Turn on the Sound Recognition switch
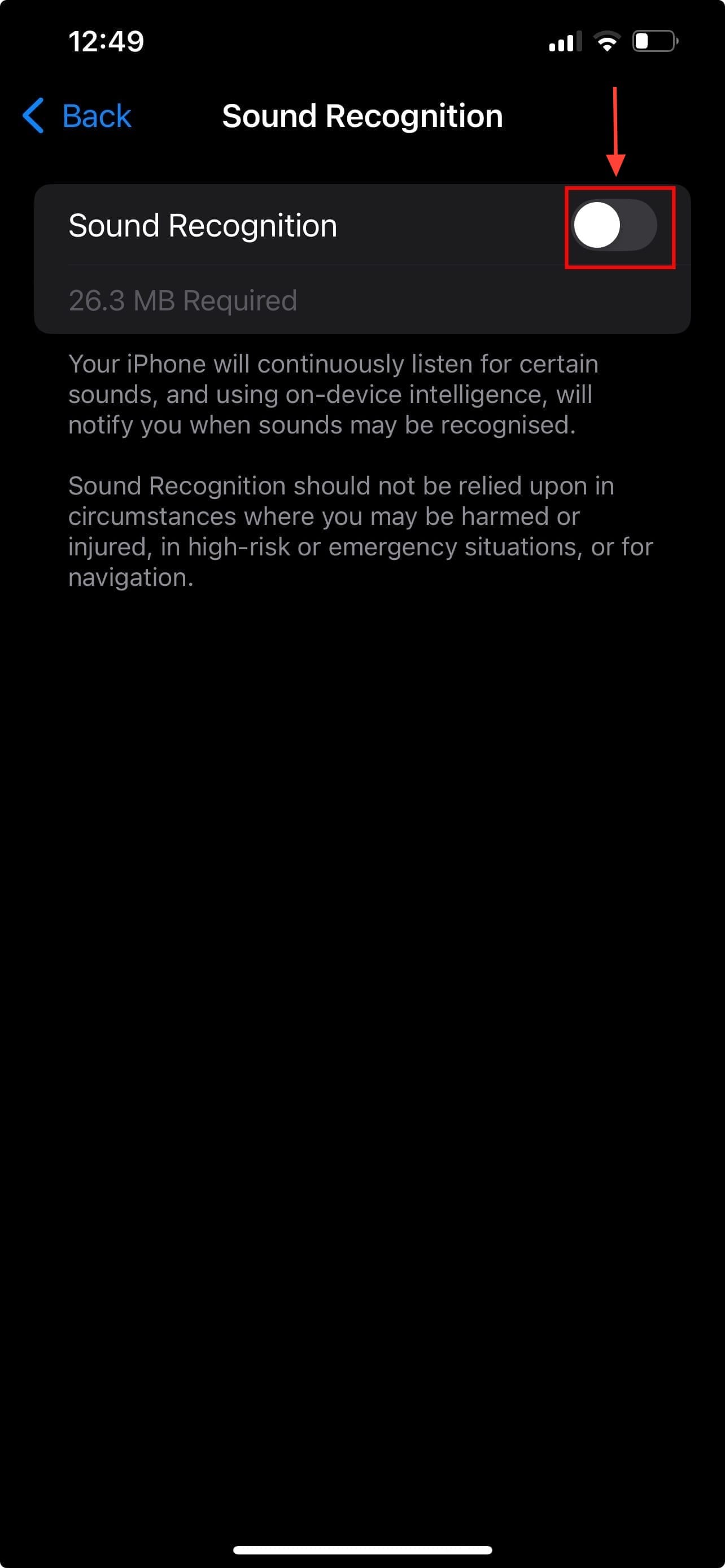Viewport: 725px width, 1568px height. [615, 225]
